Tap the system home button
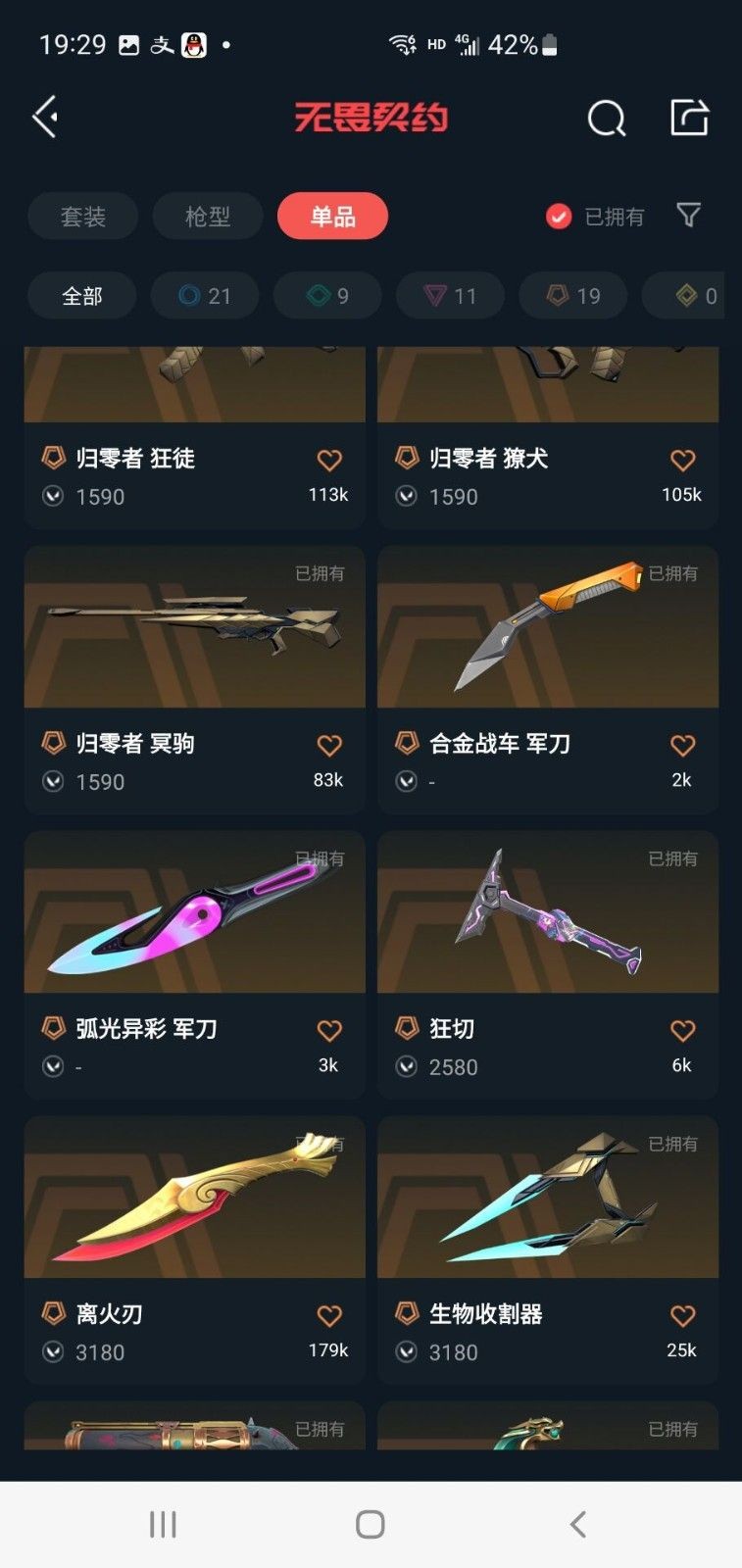Viewport: 742px width, 1568px height. click(x=371, y=1524)
